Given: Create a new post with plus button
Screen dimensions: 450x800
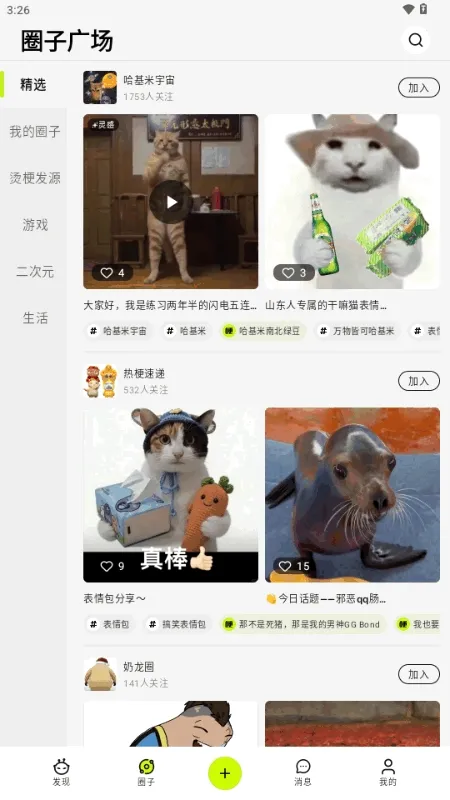Looking at the screenshot, I should [x=224, y=773].
